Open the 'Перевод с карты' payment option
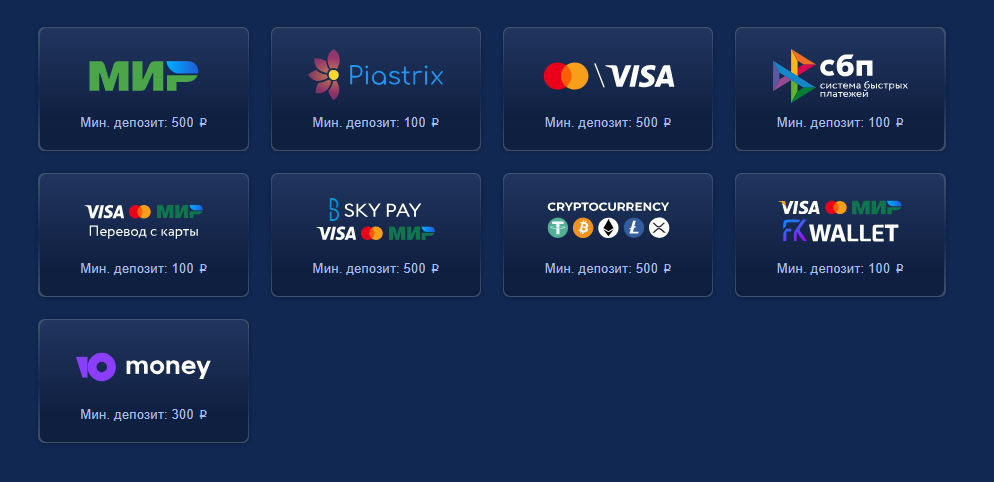The height and width of the screenshot is (482, 994). 143,235
